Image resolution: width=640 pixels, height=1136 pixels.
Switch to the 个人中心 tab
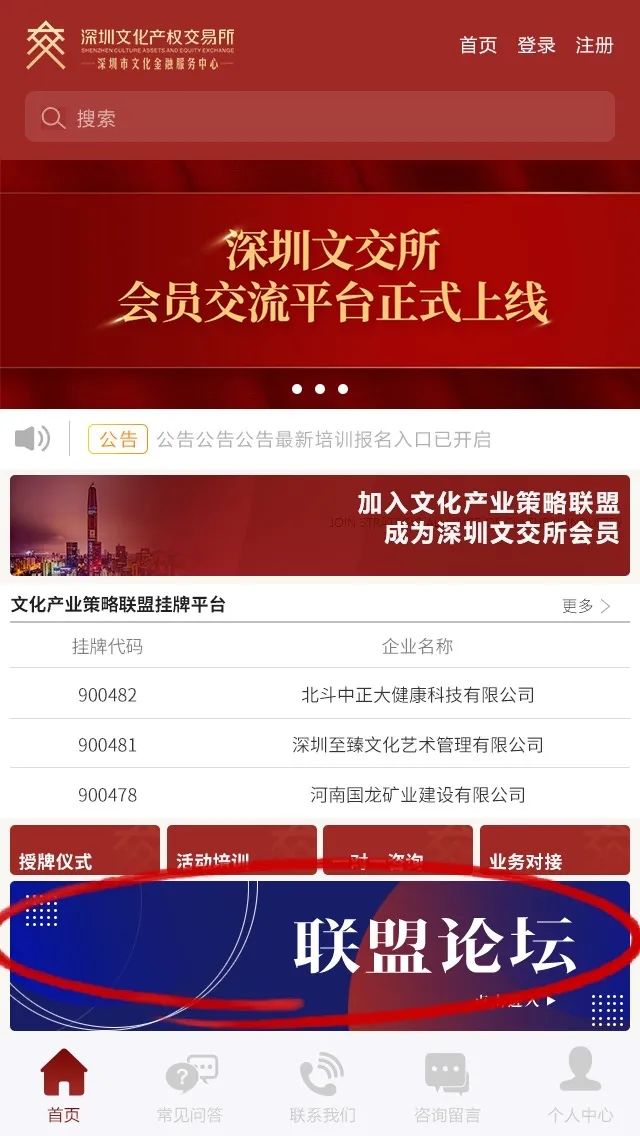coord(580,1086)
